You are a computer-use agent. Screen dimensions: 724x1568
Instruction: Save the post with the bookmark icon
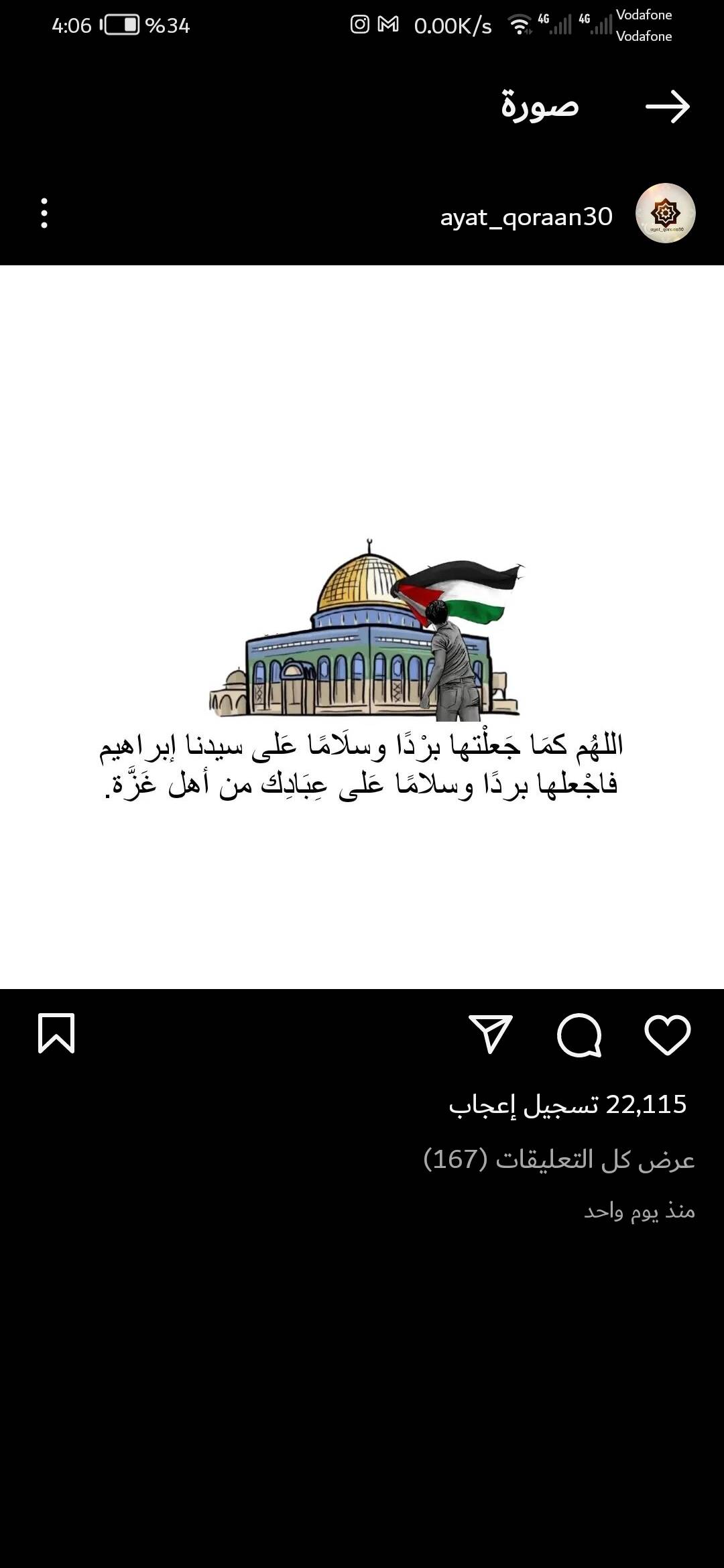click(56, 1033)
